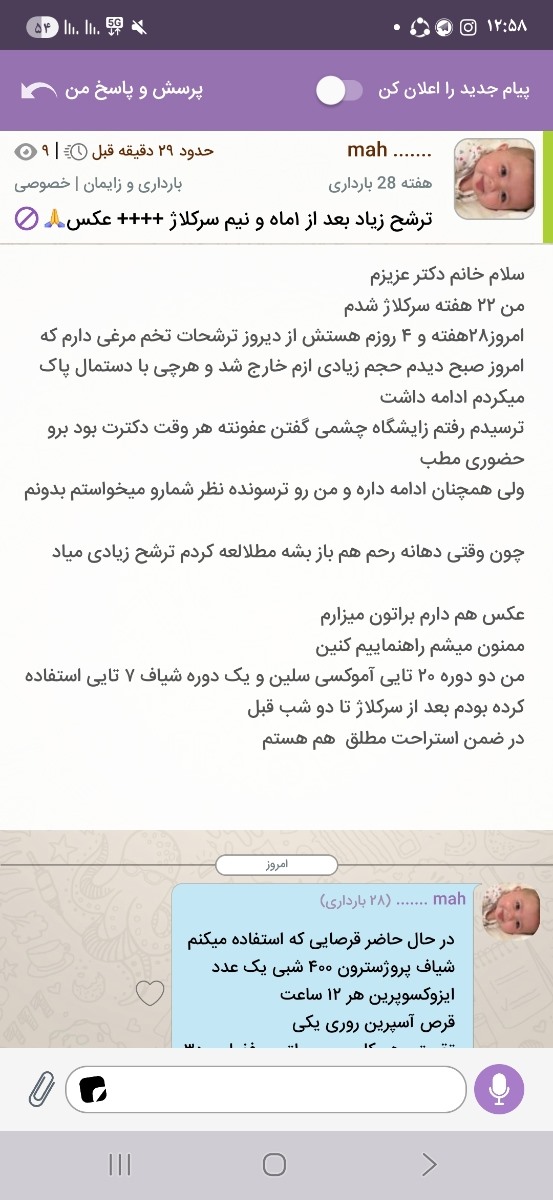The width and height of the screenshot is (553, 1200).
Task: Focus the message text input field
Action: (265, 1090)
